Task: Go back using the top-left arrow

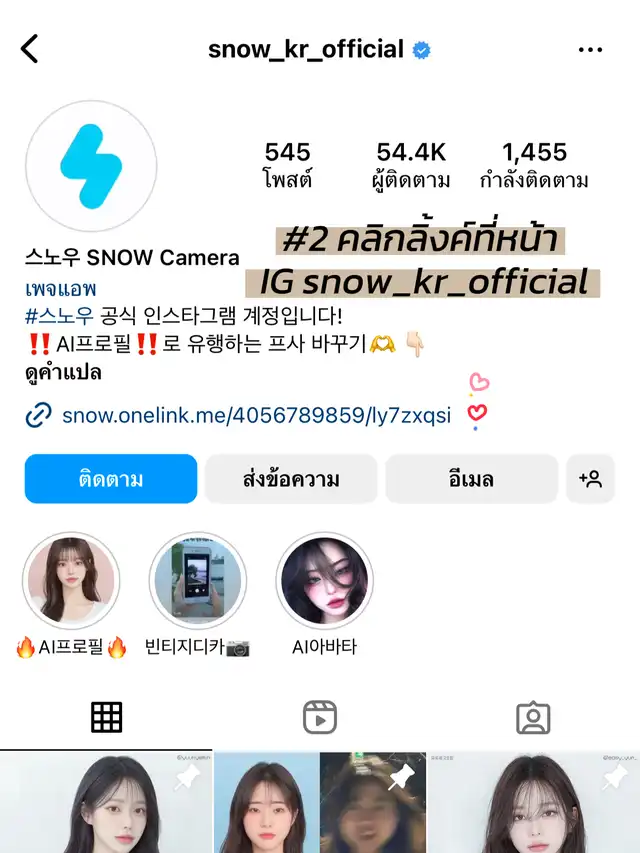Action: coord(30,48)
